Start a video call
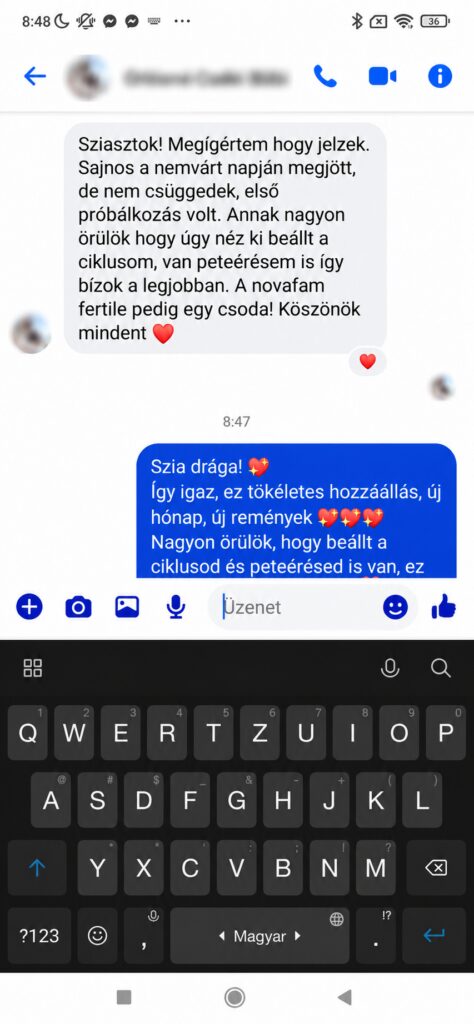The image size is (474, 1024). tap(383, 76)
